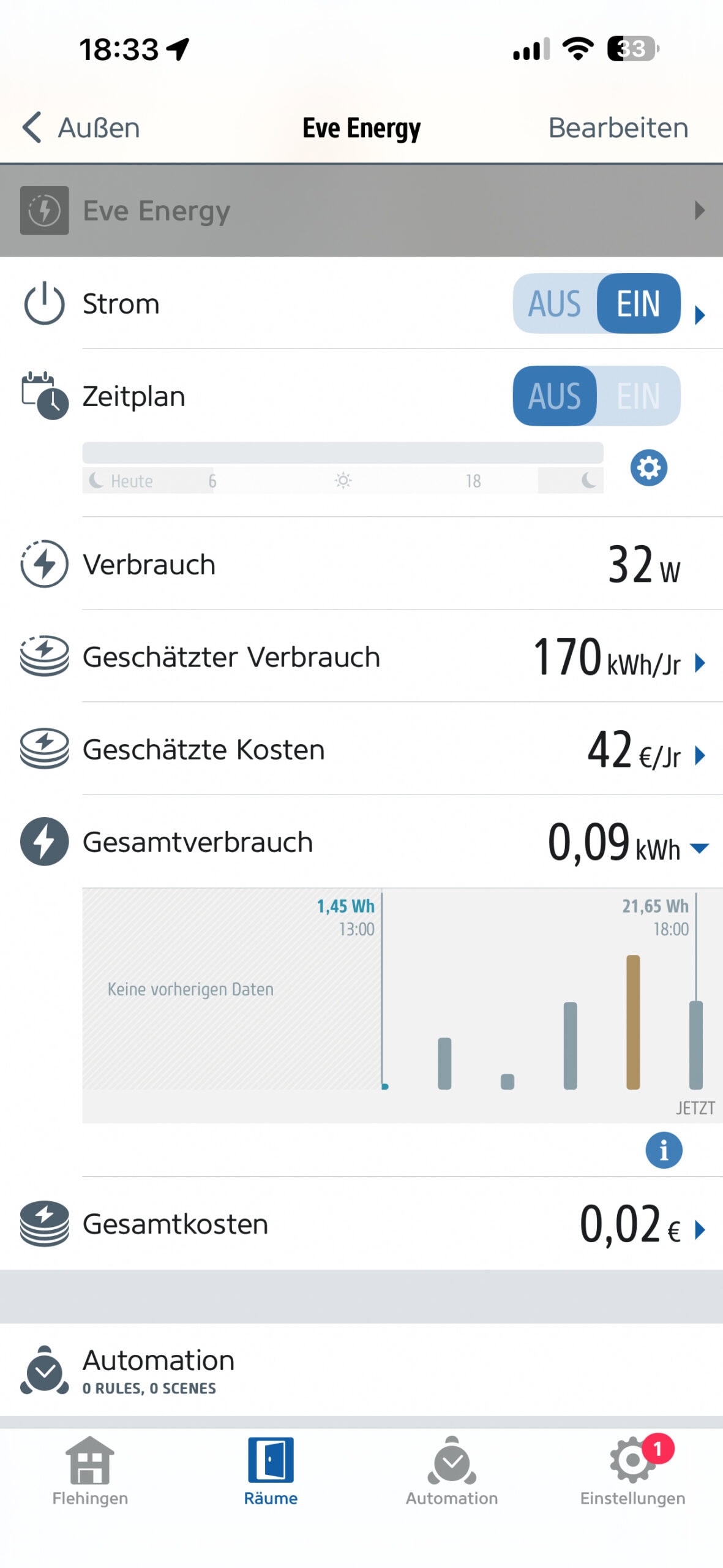723x1568 pixels.
Task: Go back to Außen
Action: point(81,128)
